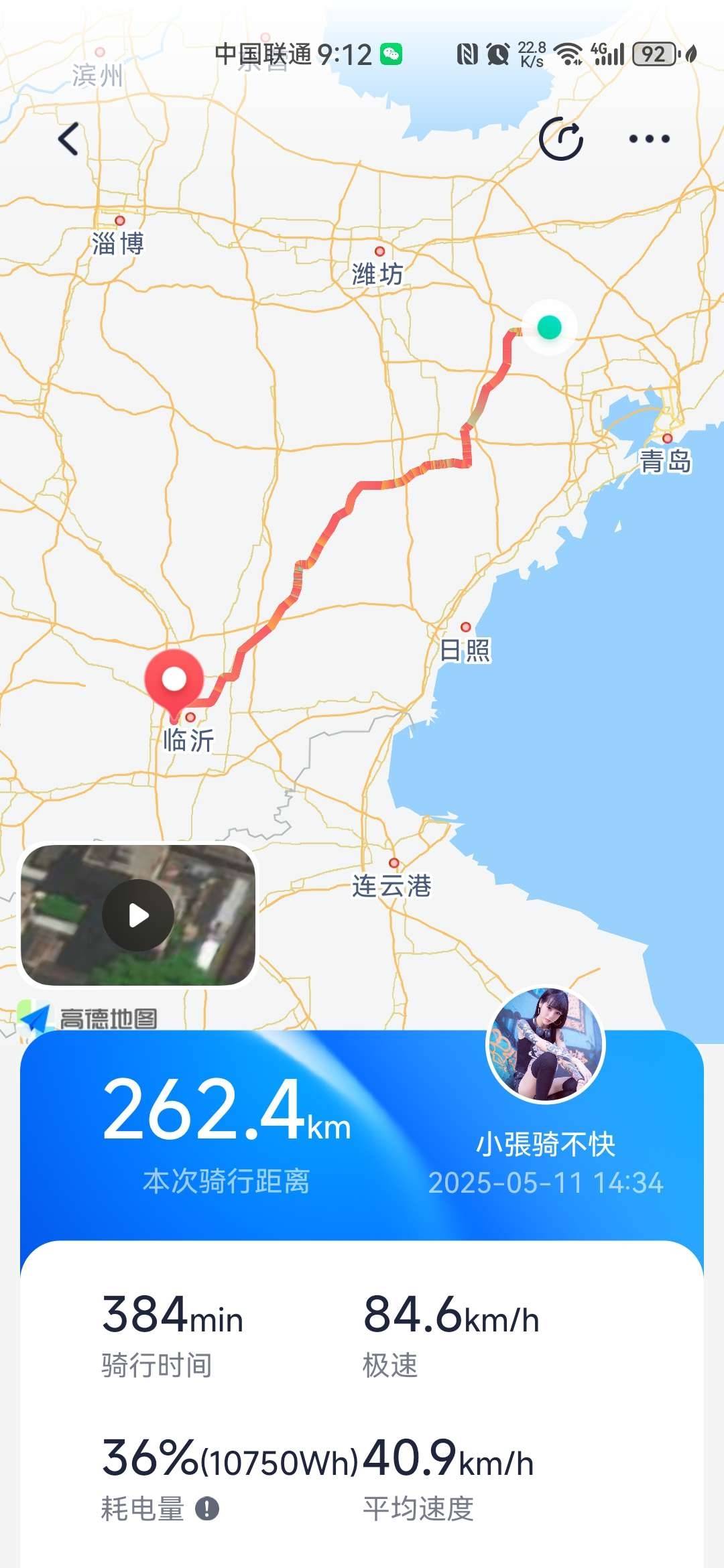The height and width of the screenshot is (1568, 724).
Task: Open the info icon beside 耗电量
Action: pyautogui.click(x=207, y=1509)
